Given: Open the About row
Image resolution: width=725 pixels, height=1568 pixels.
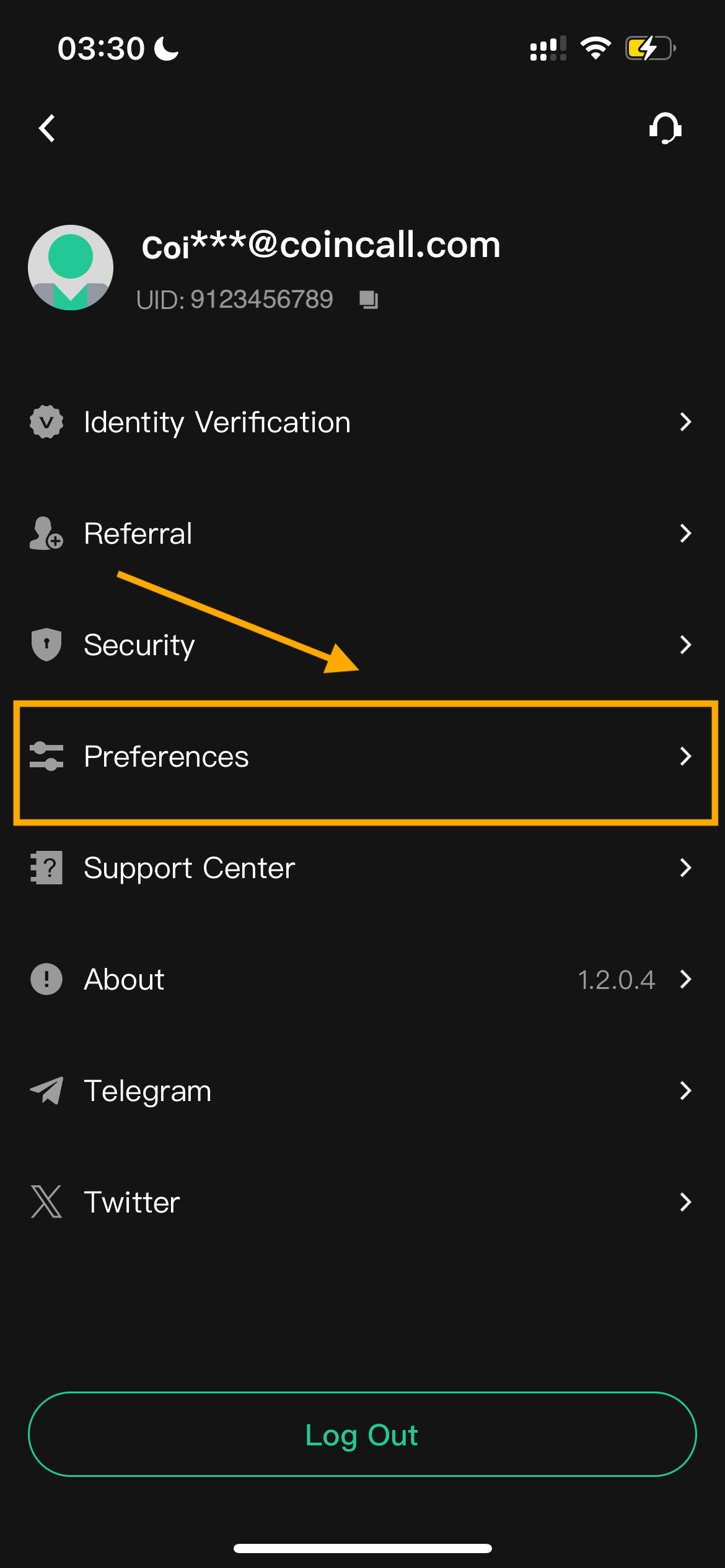Looking at the screenshot, I should click(362, 980).
